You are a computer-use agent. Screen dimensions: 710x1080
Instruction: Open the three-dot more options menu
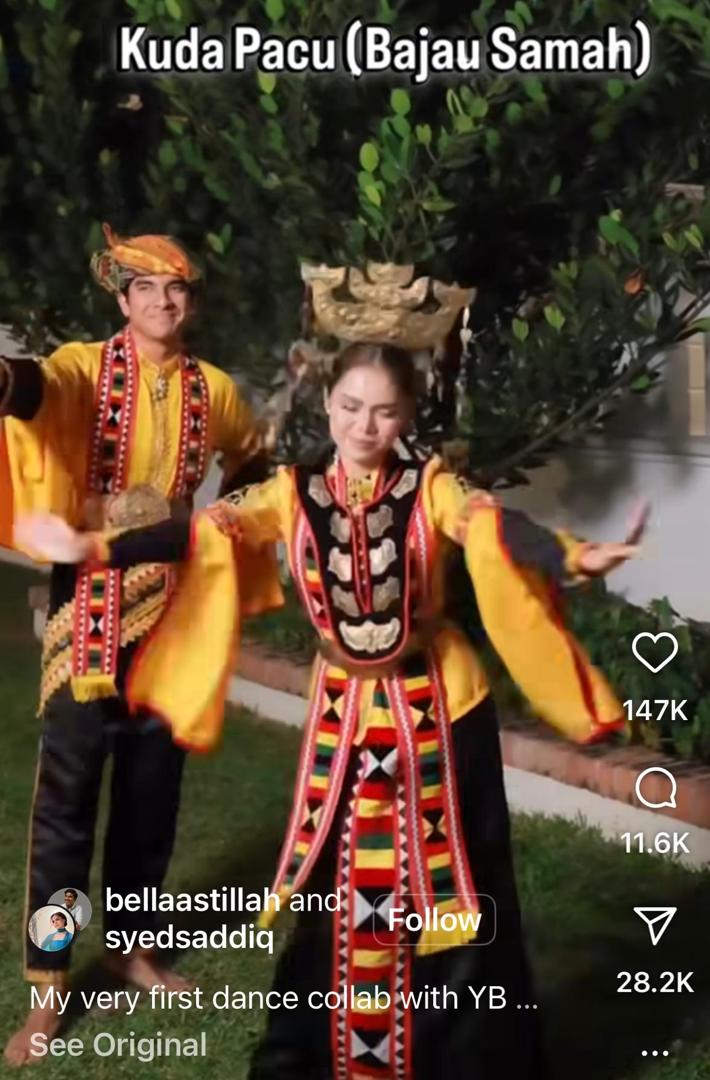[x=655, y=1052]
